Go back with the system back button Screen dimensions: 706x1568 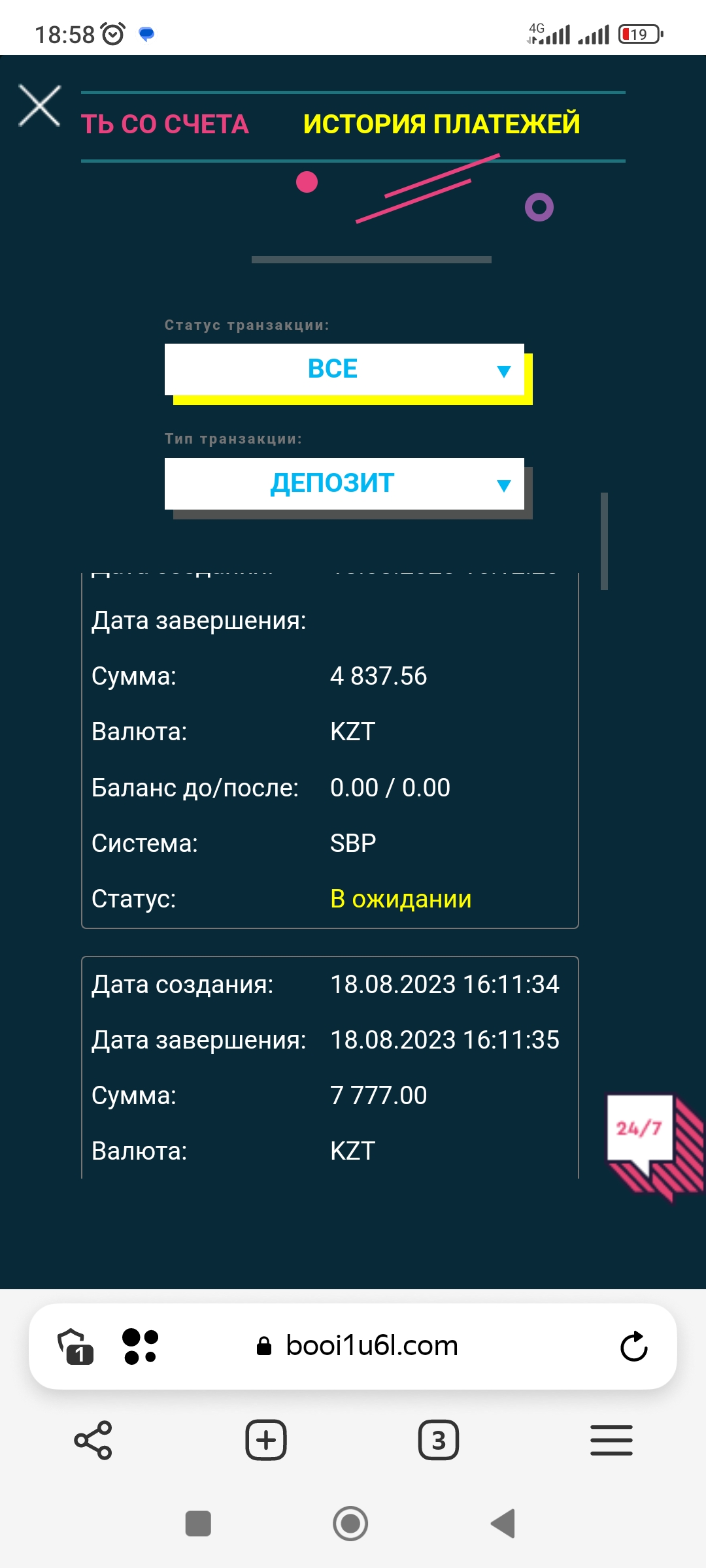[504, 1524]
